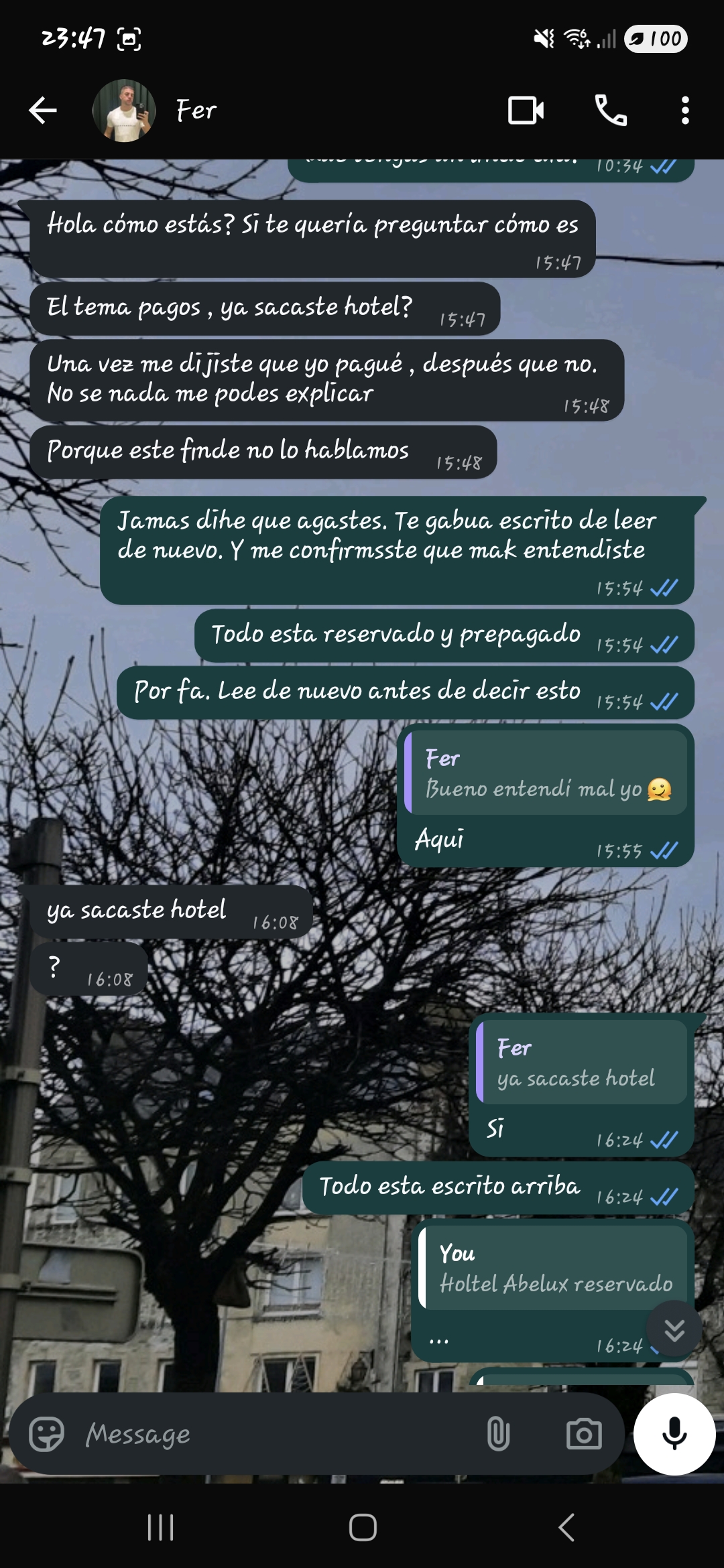This screenshot has width=724, height=1568.
Task: Tap the system home button
Action: click(363, 1528)
